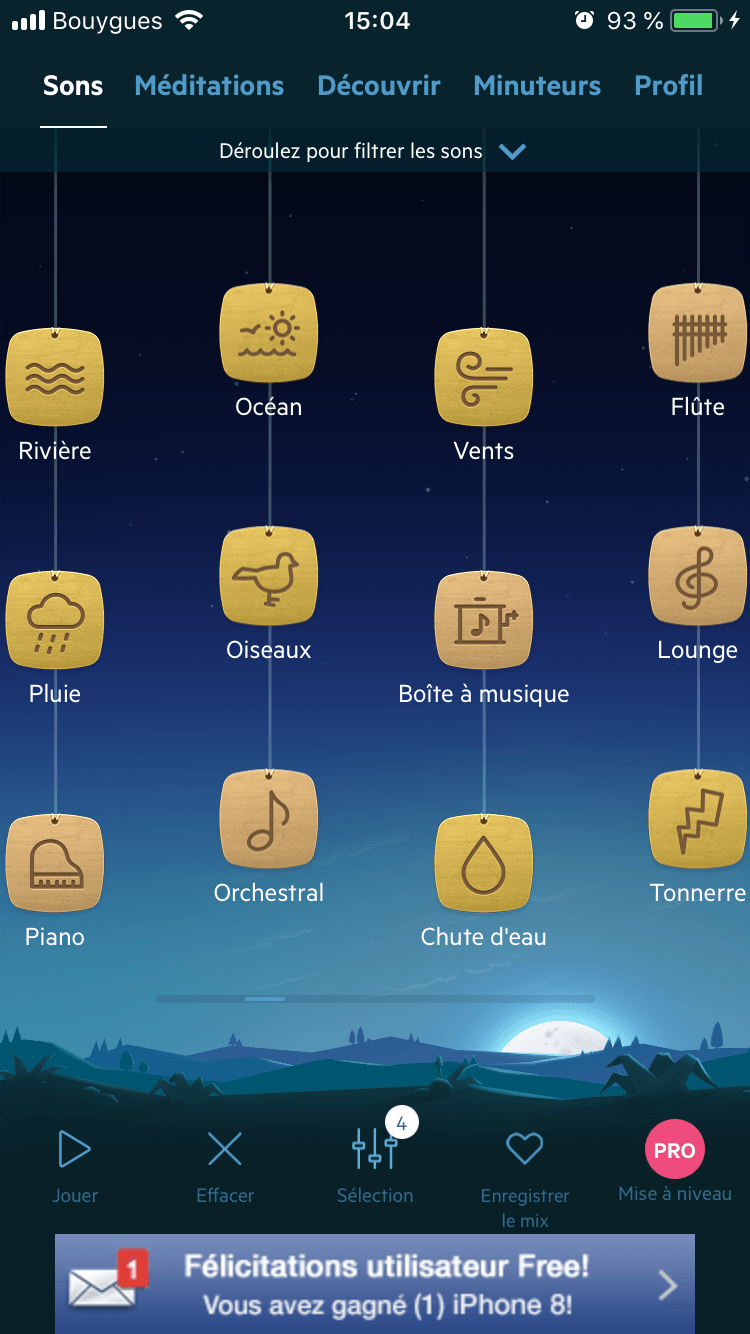Toggle the Tonnerre sound

698,819
